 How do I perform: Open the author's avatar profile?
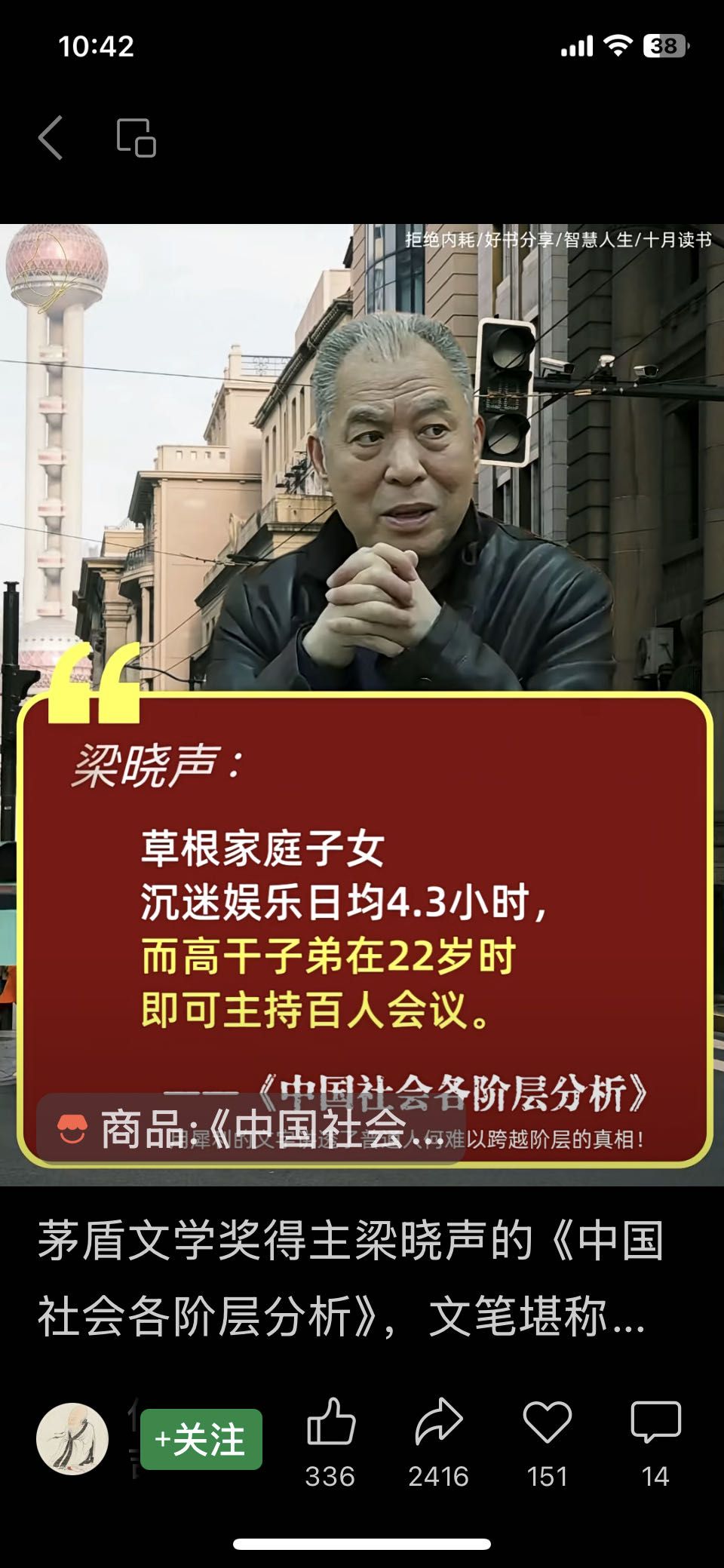72,1438
